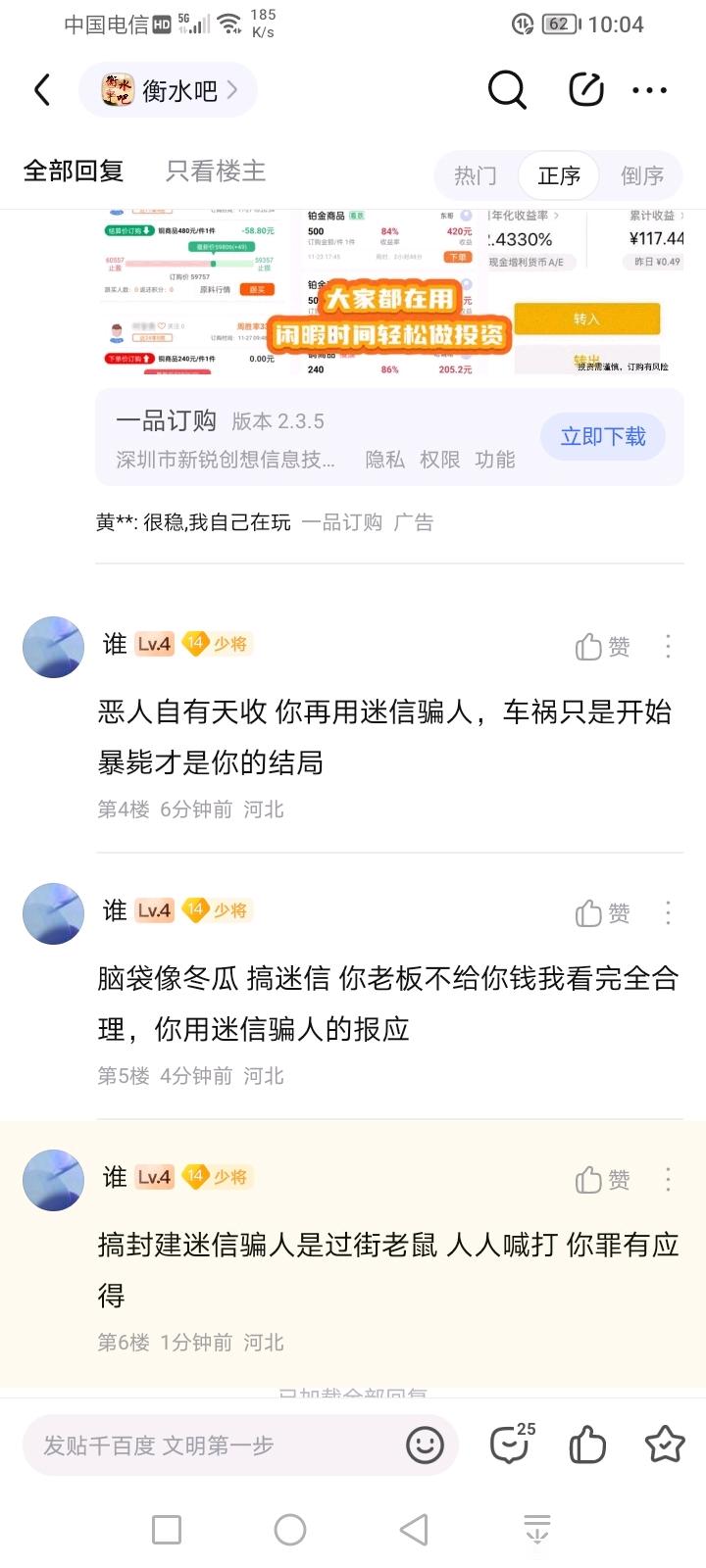The image size is (706, 1568).
Task: Open the 权限 link in the ad
Action: [439, 460]
